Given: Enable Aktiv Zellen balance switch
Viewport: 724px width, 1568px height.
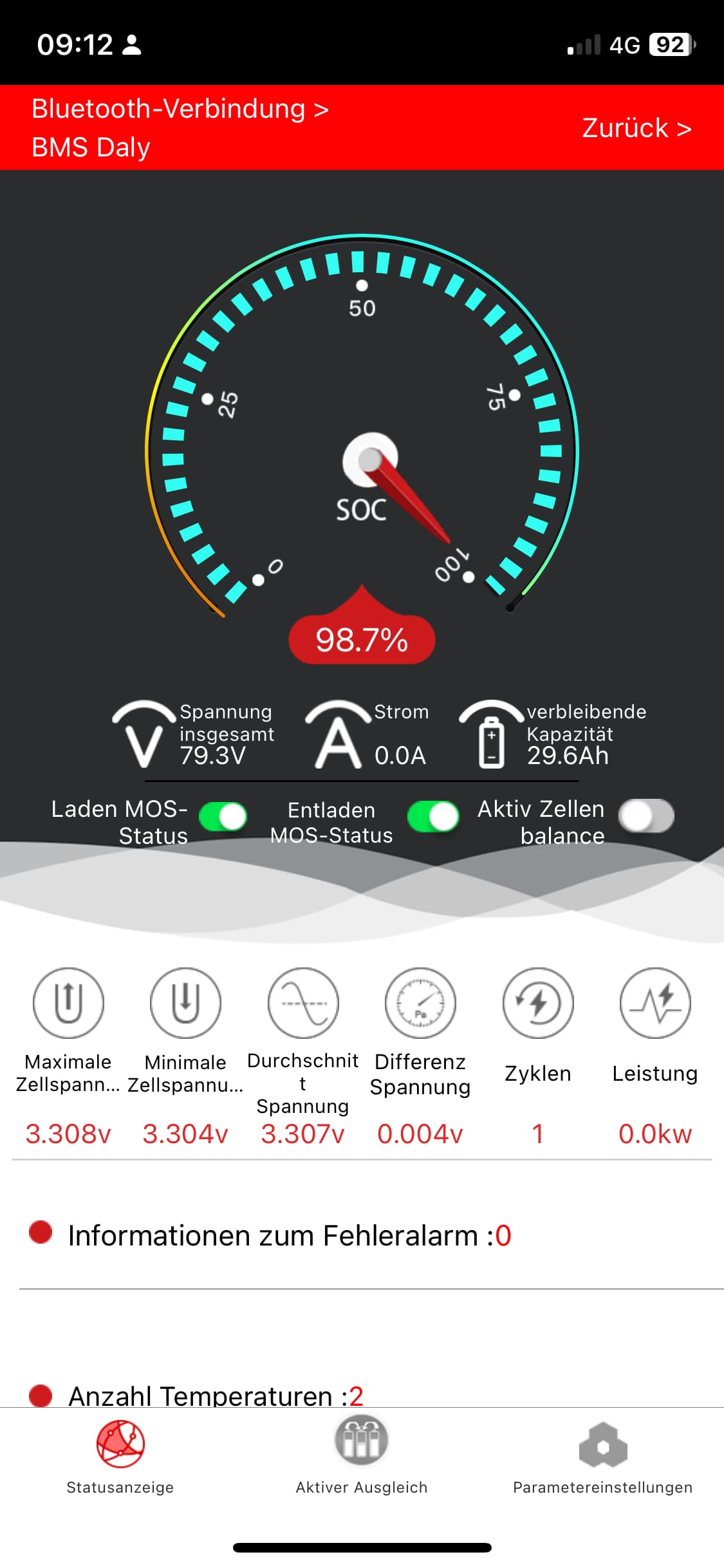Looking at the screenshot, I should pyautogui.click(x=645, y=817).
